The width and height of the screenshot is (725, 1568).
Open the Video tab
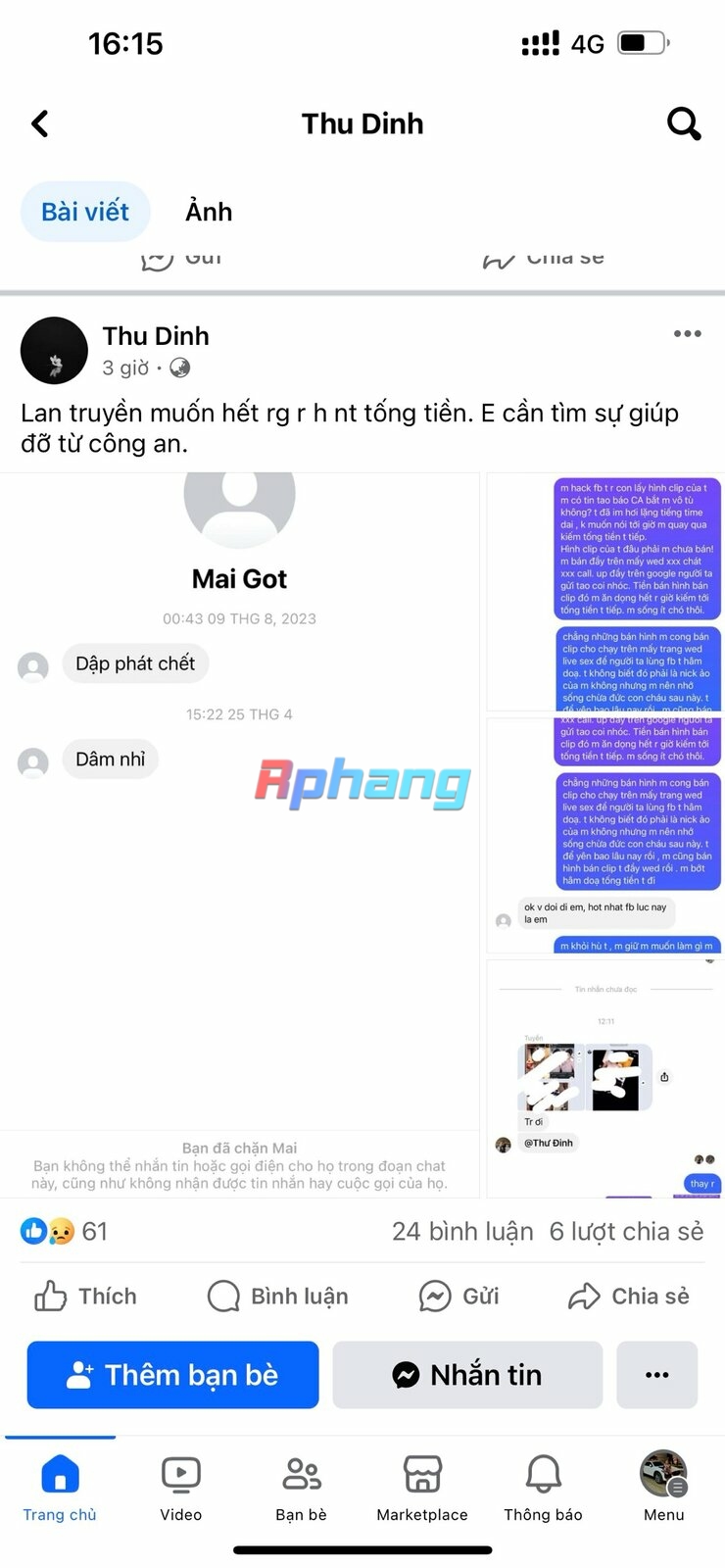coord(180,1488)
